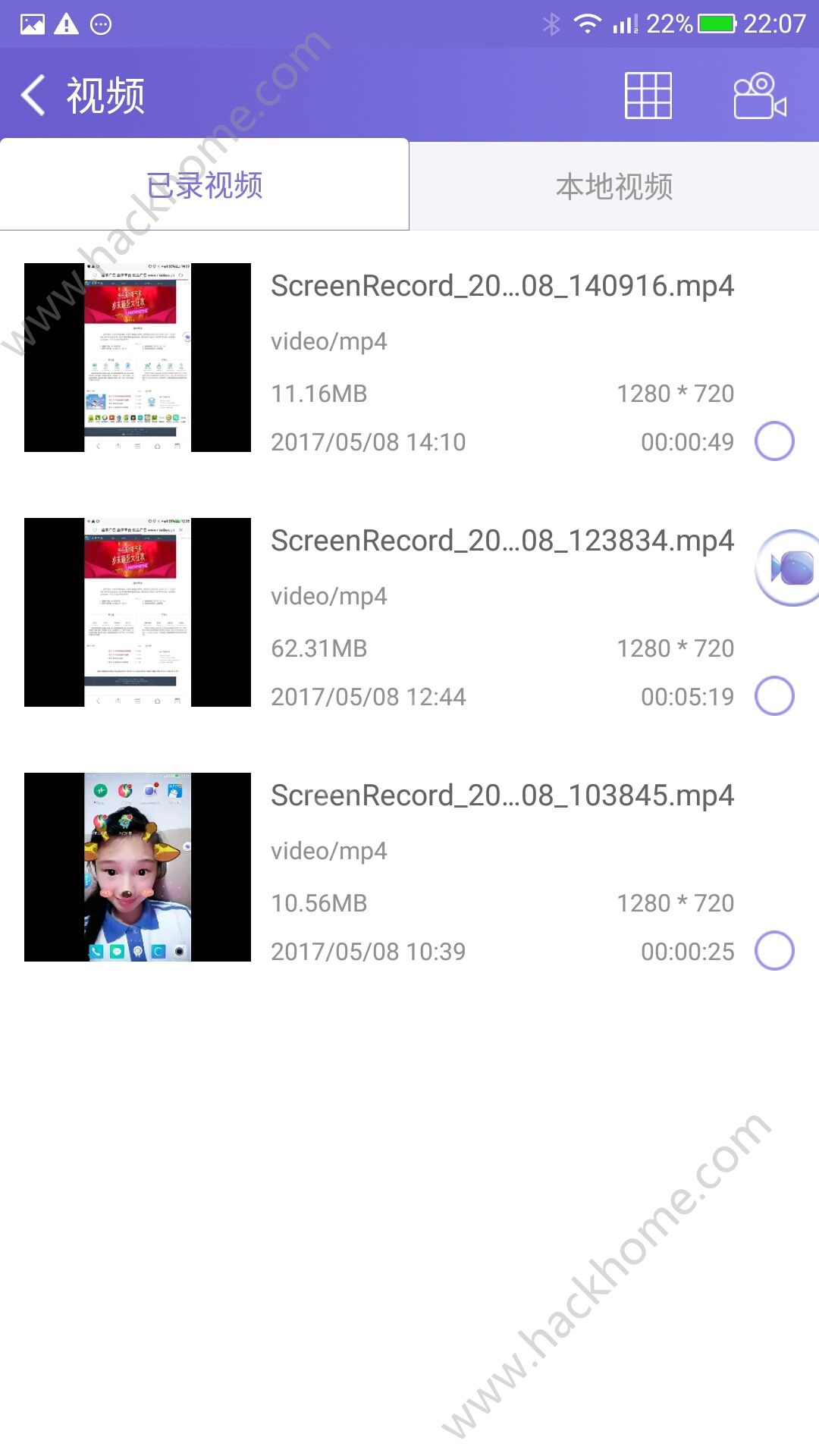Viewport: 819px width, 1456px height.
Task: Open thumbnail of ScreenRecord 140916 video
Action: (x=137, y=357)
